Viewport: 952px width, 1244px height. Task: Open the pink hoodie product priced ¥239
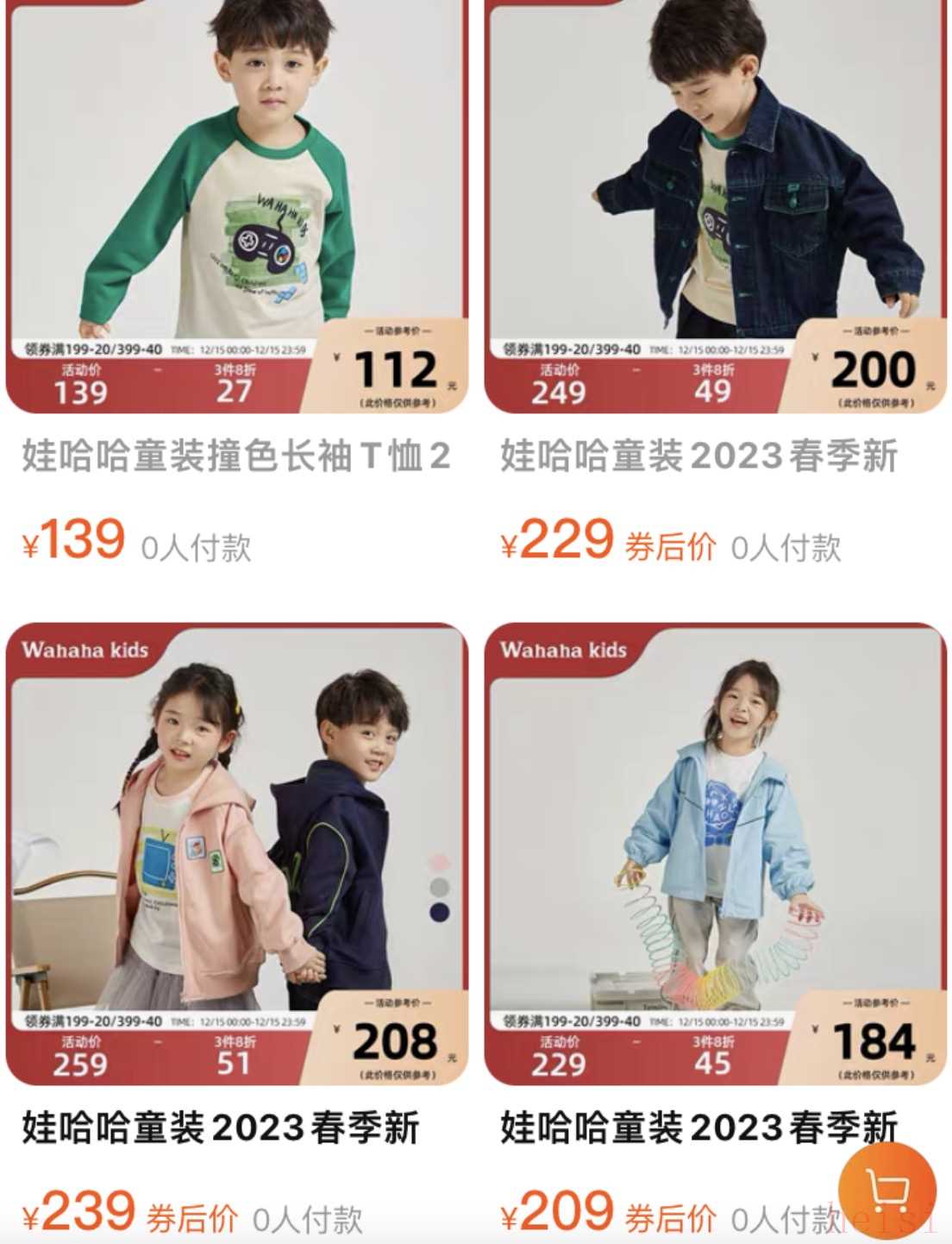click(236, 854)
